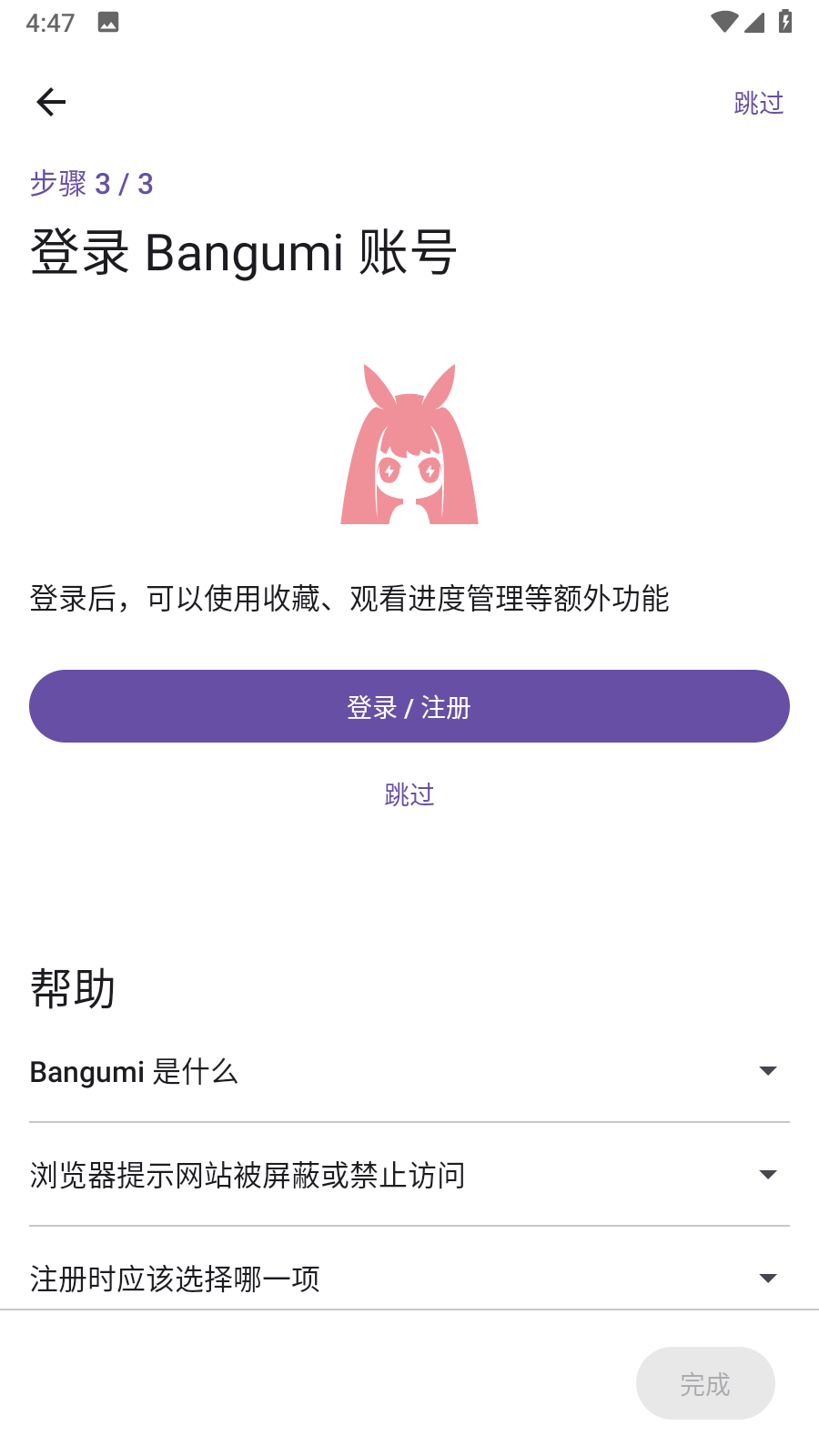
Task: Tap the 完成 button
Action: (705, 1383)
